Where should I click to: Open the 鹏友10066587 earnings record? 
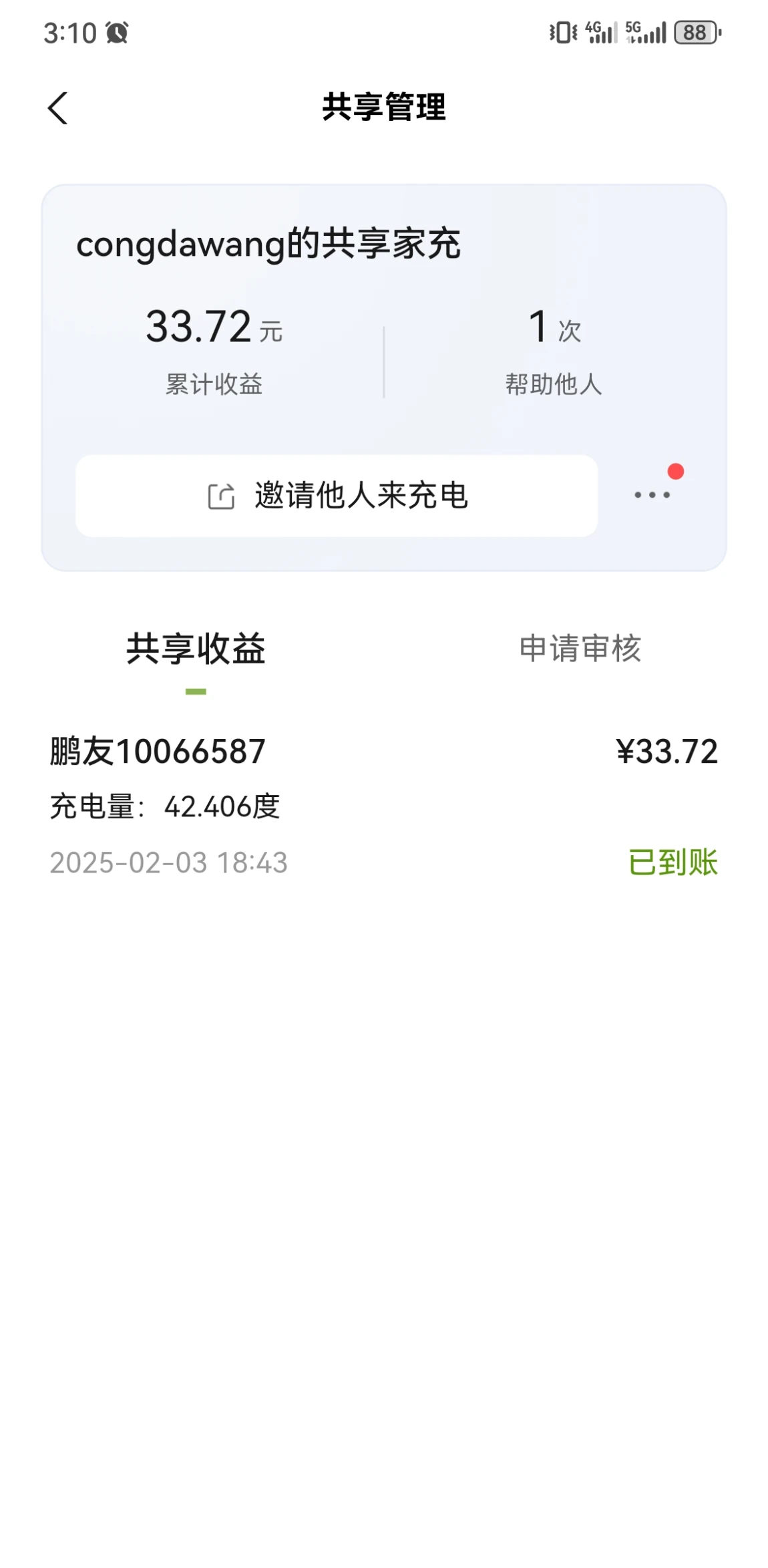[384, 806]
